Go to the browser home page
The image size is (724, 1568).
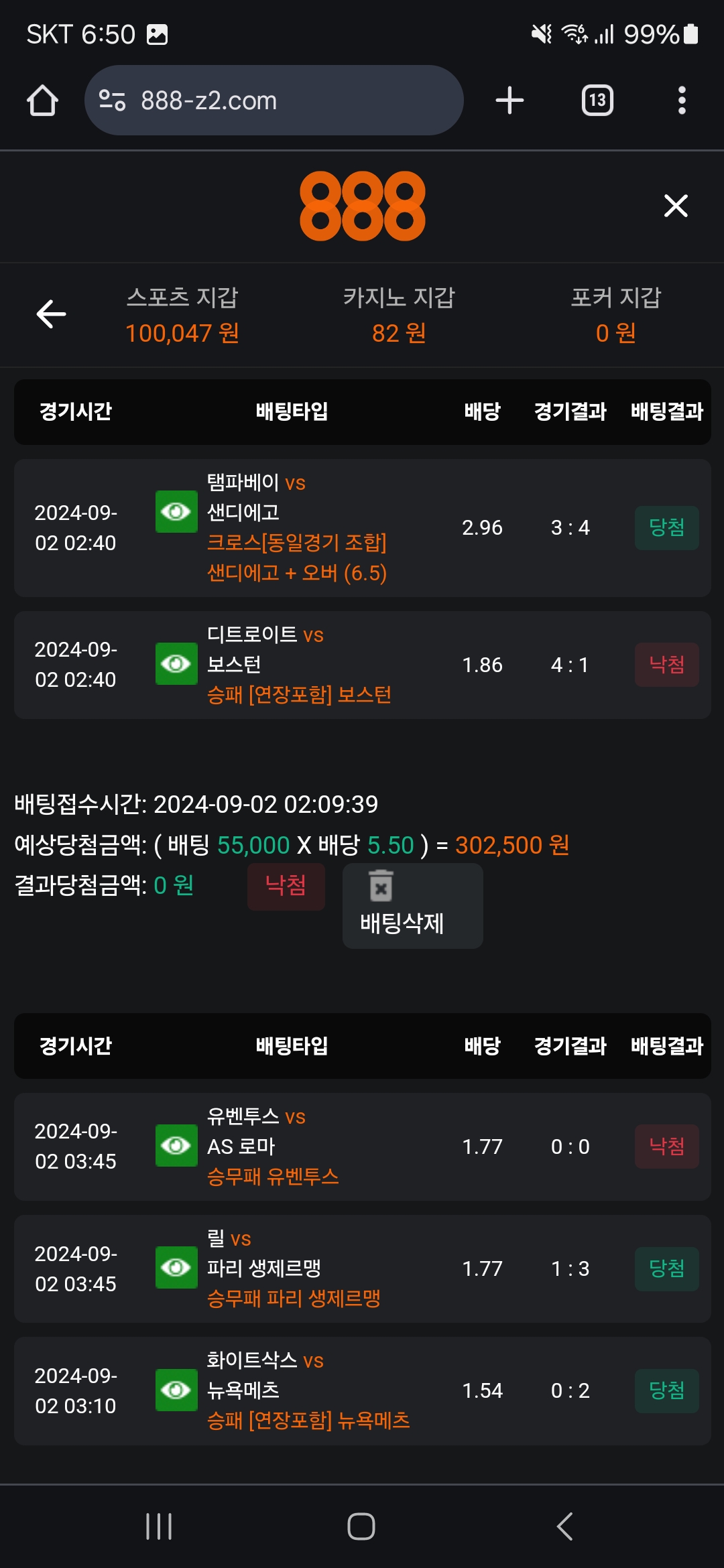[42, 101]
